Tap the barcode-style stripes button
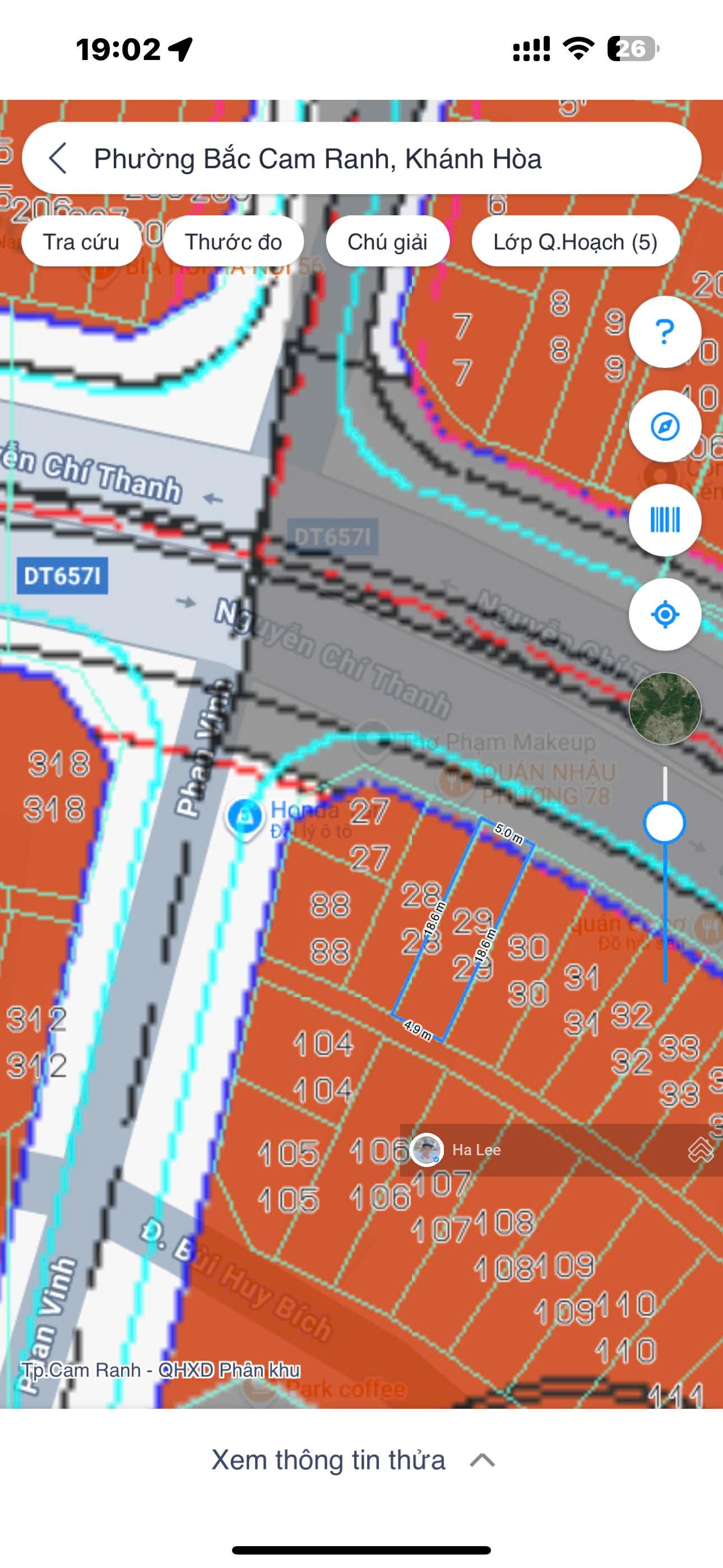This screenshot has width=723, height=1568. [665, 520]
